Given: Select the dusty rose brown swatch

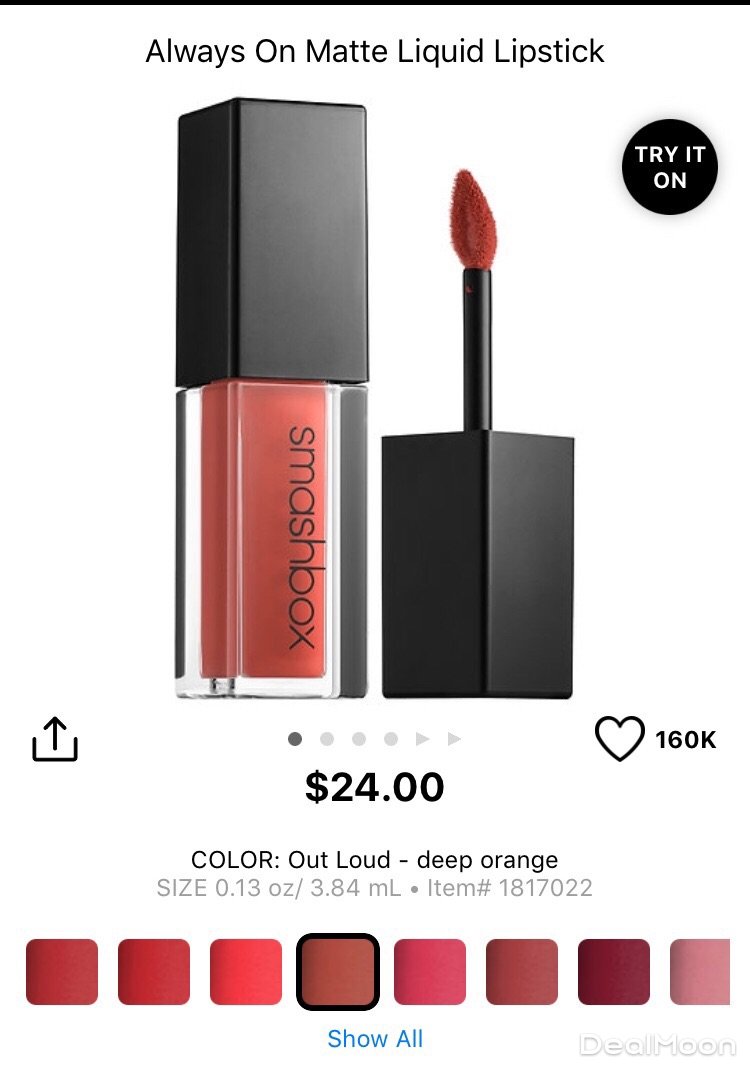Looking at the screenshot, I should click(522, 972).
